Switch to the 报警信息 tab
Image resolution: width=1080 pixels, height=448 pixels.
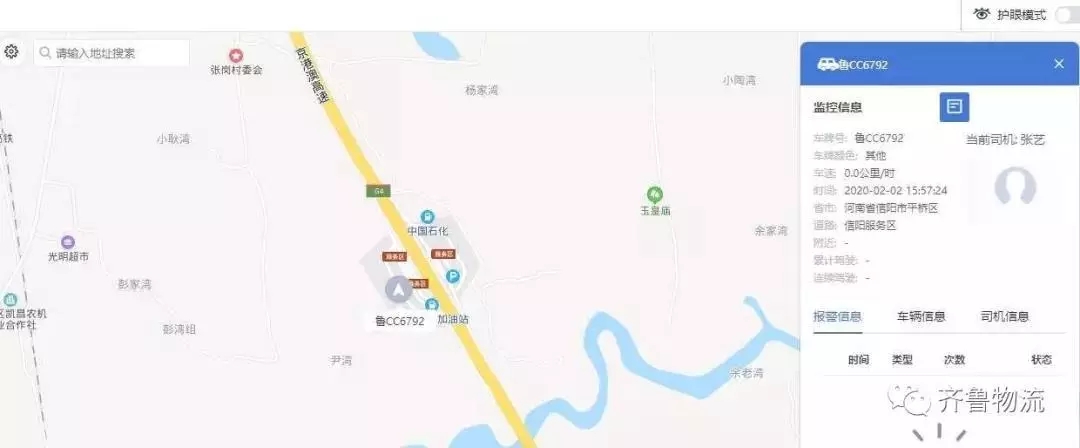pyautogui.click(x=838, y=316)
